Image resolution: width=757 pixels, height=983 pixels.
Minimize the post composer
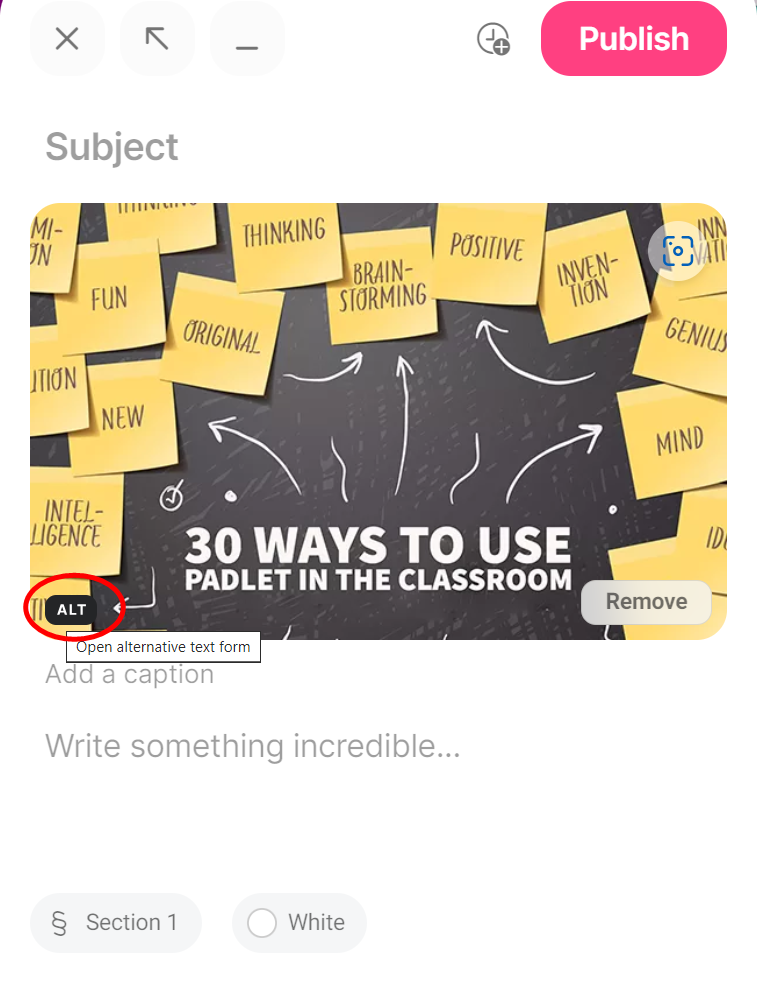click(x=247, y=39)
